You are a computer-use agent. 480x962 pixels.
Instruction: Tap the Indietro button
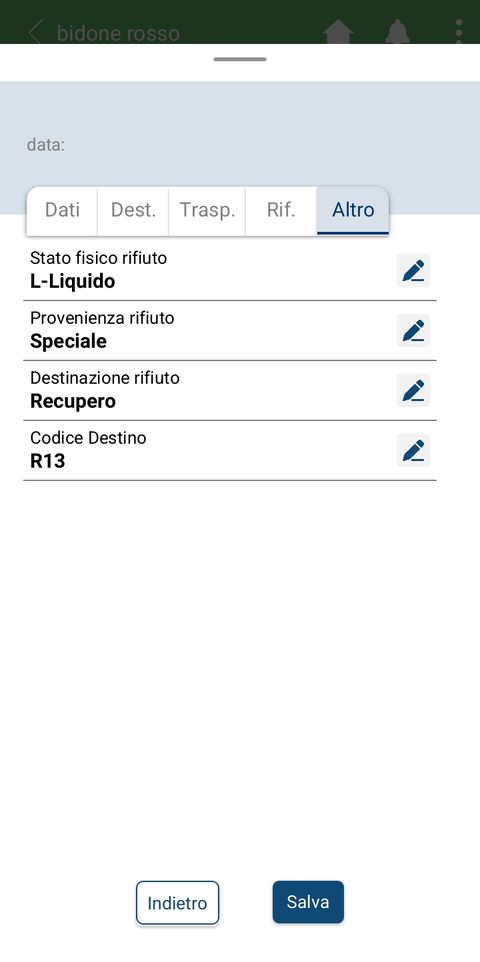[x=177, y=902]
